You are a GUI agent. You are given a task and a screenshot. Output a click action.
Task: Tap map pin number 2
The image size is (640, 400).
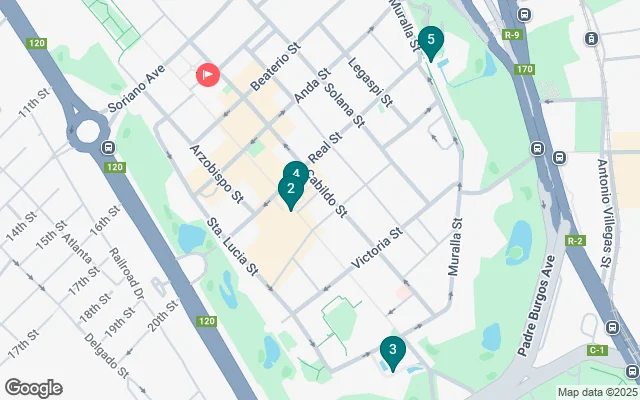pyautogui.click(x=289, y=189)
